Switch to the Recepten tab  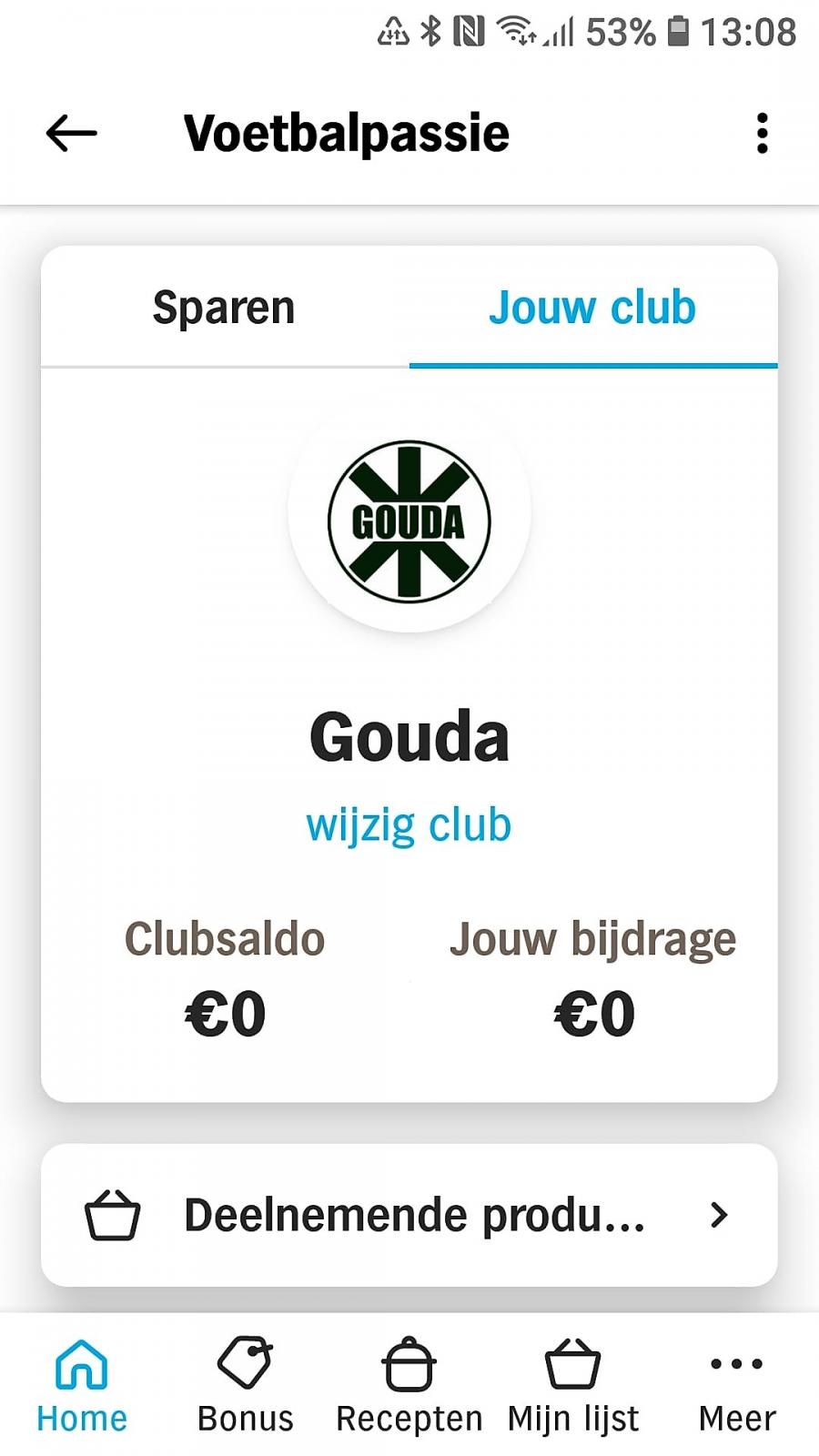409,1385
